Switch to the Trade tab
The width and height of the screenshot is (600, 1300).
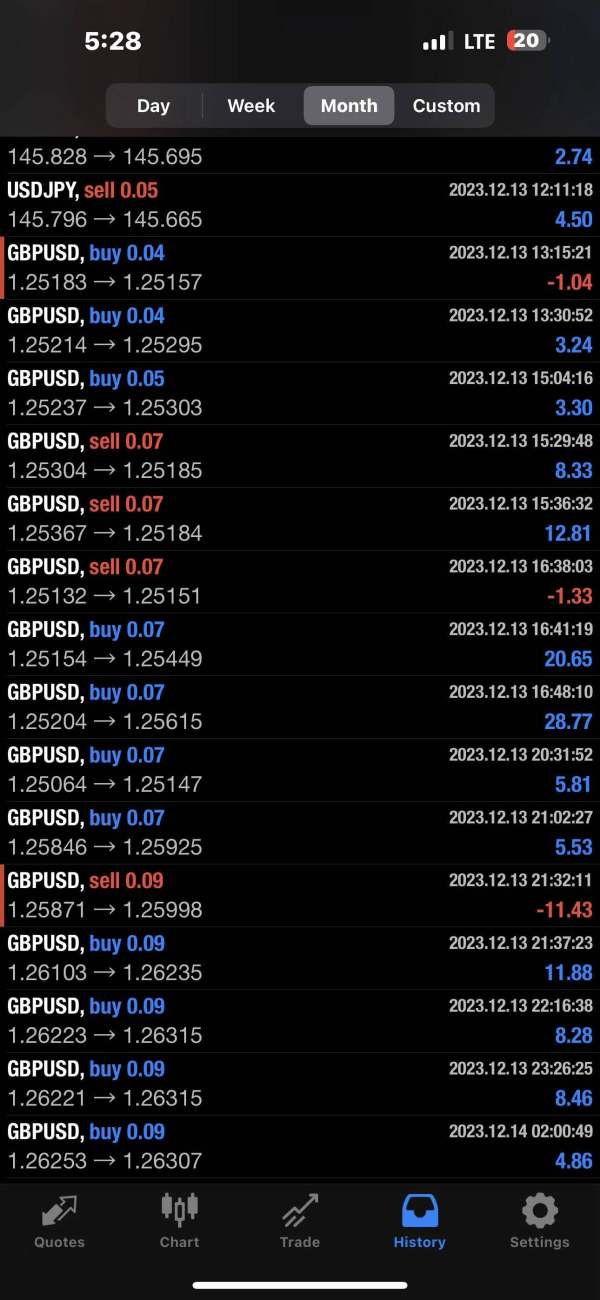point(300,1222)
